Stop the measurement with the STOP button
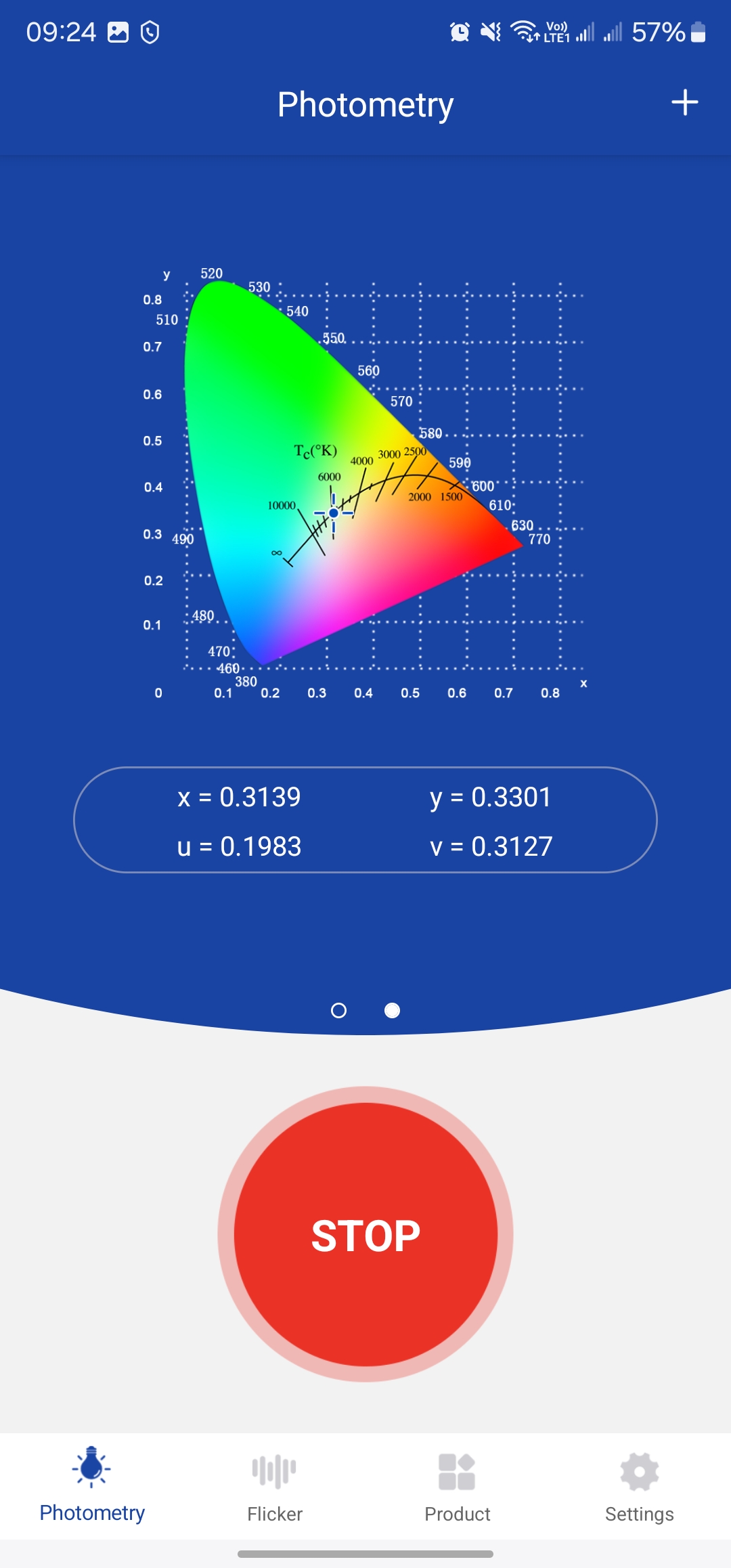The width and height of the screenshot is (731, 1568). 365,1234
